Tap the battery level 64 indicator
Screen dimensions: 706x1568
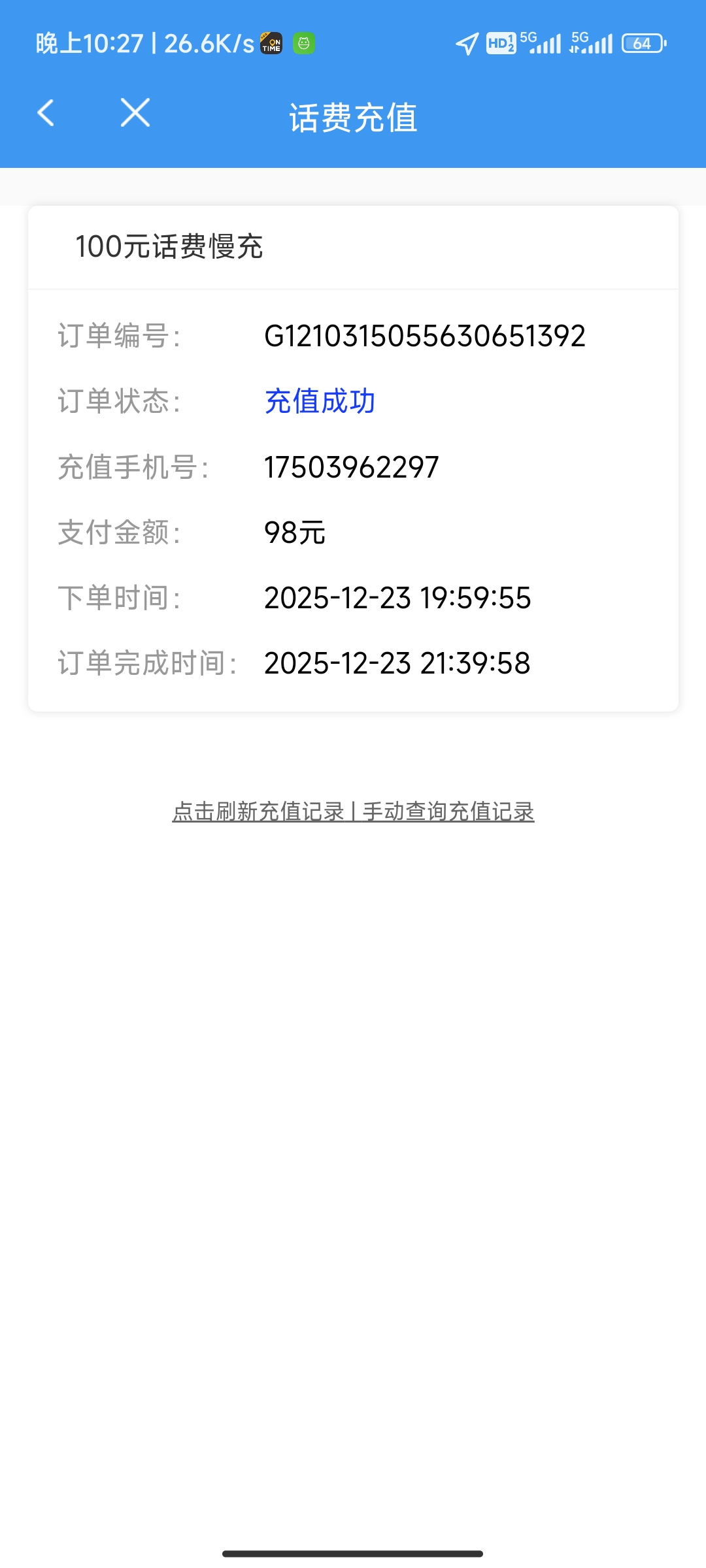(641, 42)
